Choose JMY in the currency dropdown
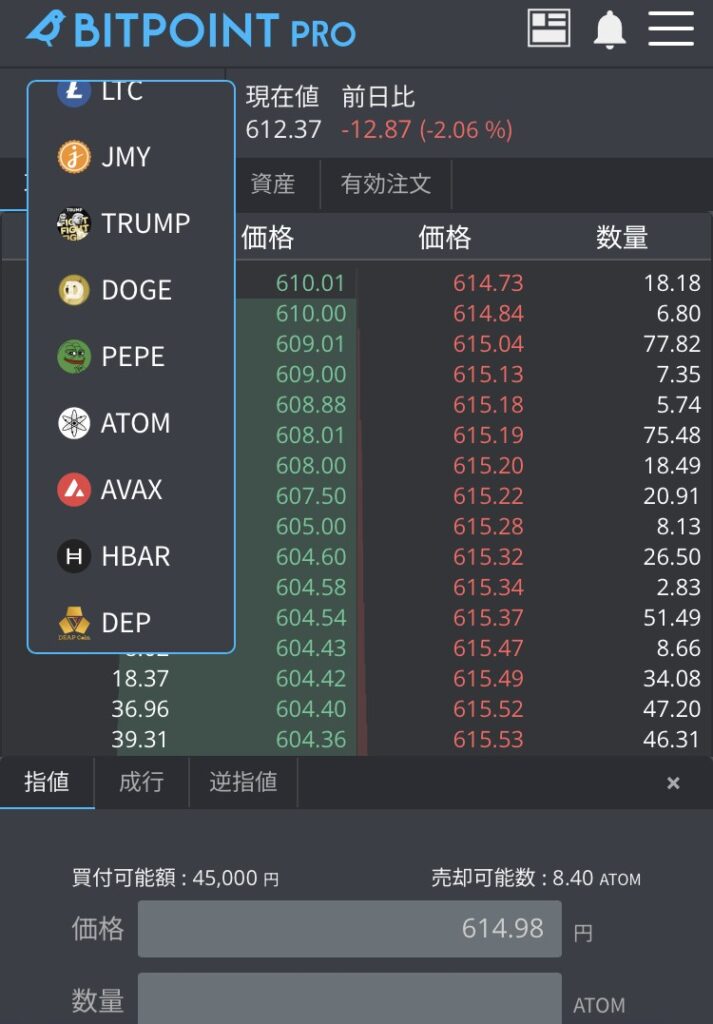This screenshot has height=1024, width=713. [125, 157]
